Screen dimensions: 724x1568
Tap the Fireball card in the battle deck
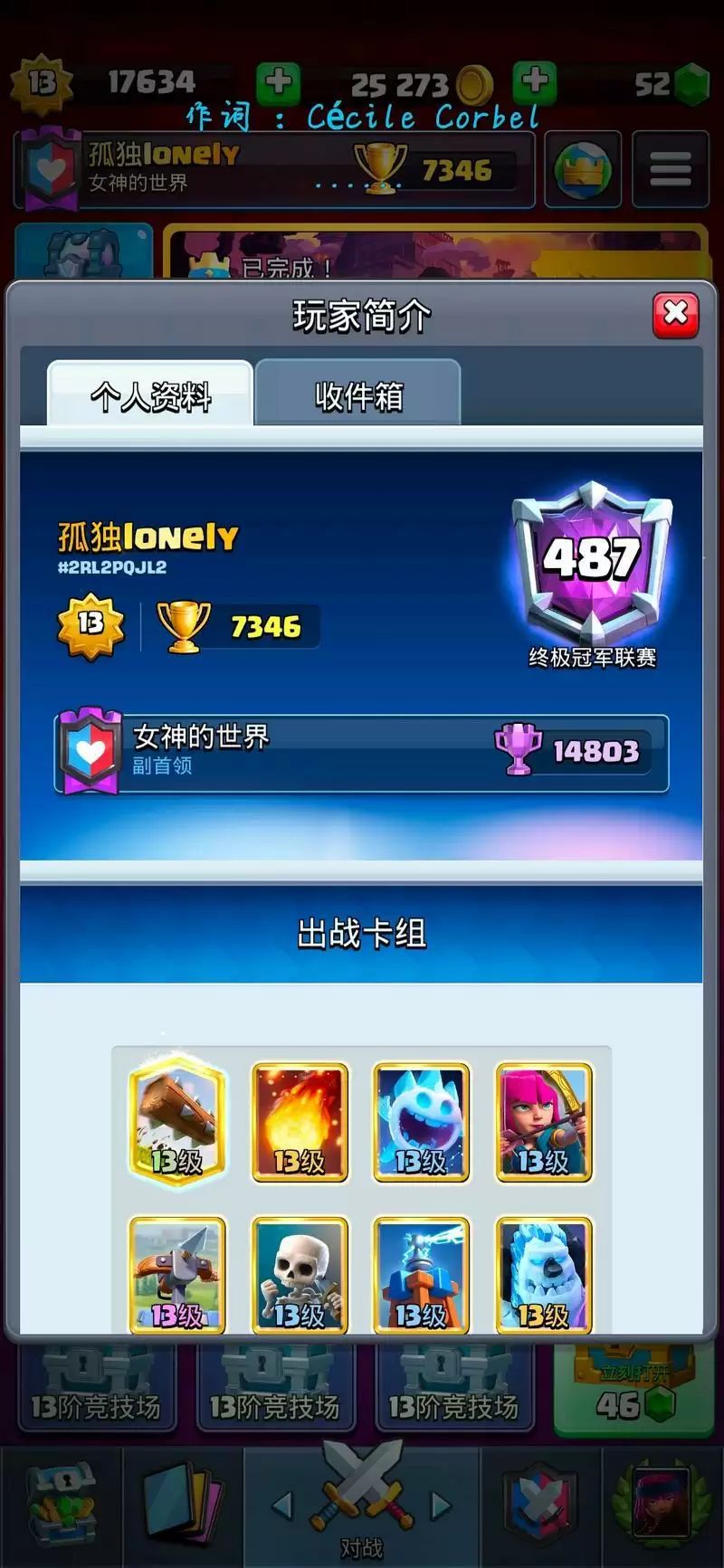coord(300,1122)
